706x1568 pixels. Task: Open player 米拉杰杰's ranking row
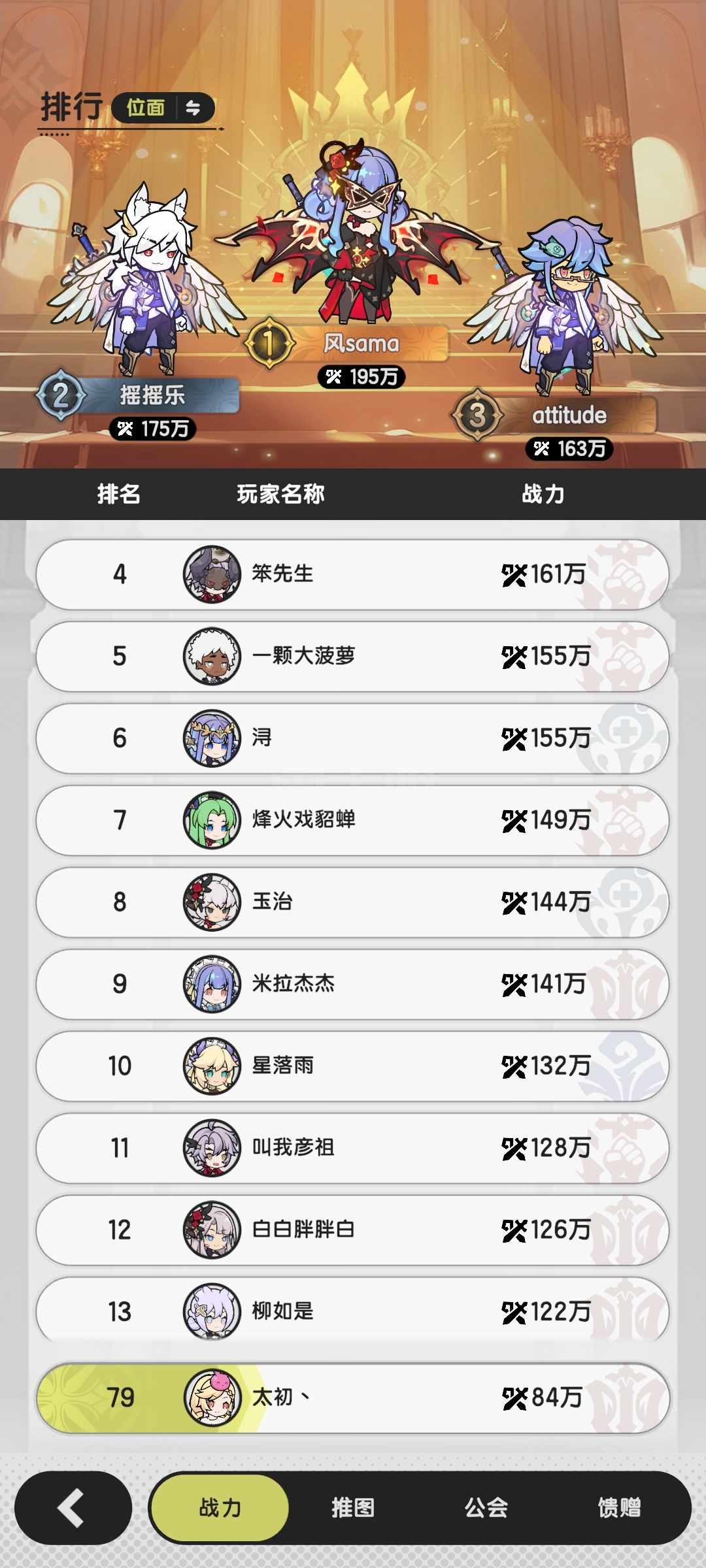coord(353,985)
